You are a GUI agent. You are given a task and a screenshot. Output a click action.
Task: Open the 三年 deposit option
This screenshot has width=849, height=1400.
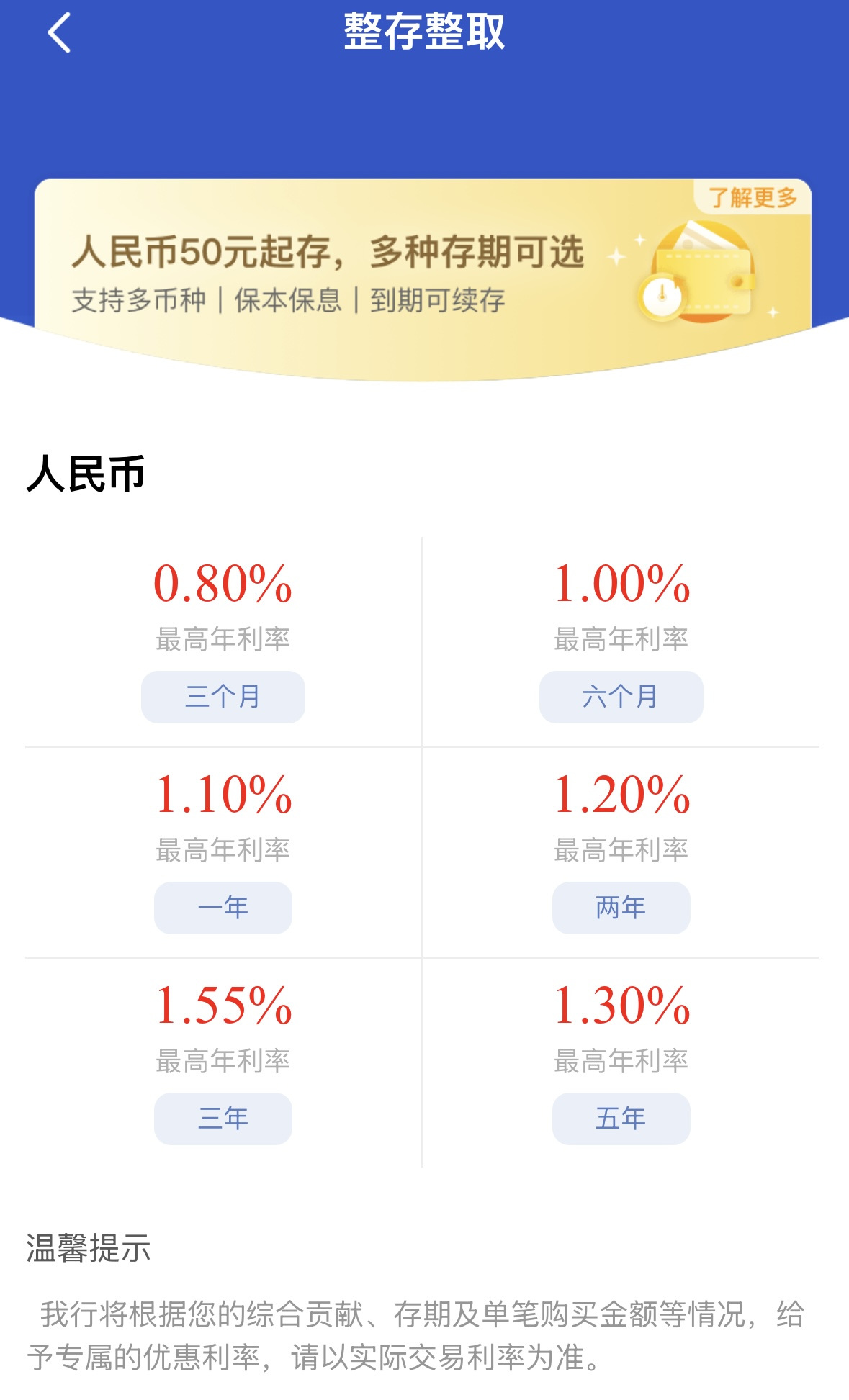tap(223, 1119)
